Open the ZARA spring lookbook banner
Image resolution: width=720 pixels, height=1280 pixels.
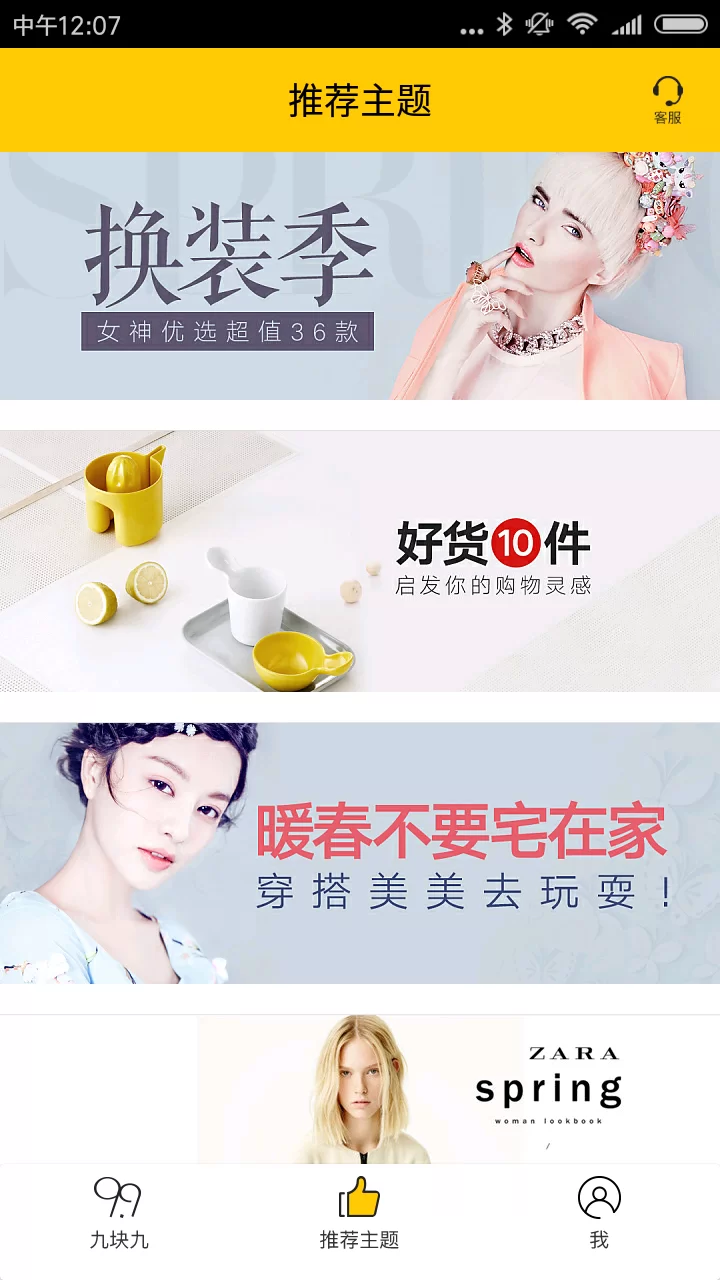(360, 1090)
